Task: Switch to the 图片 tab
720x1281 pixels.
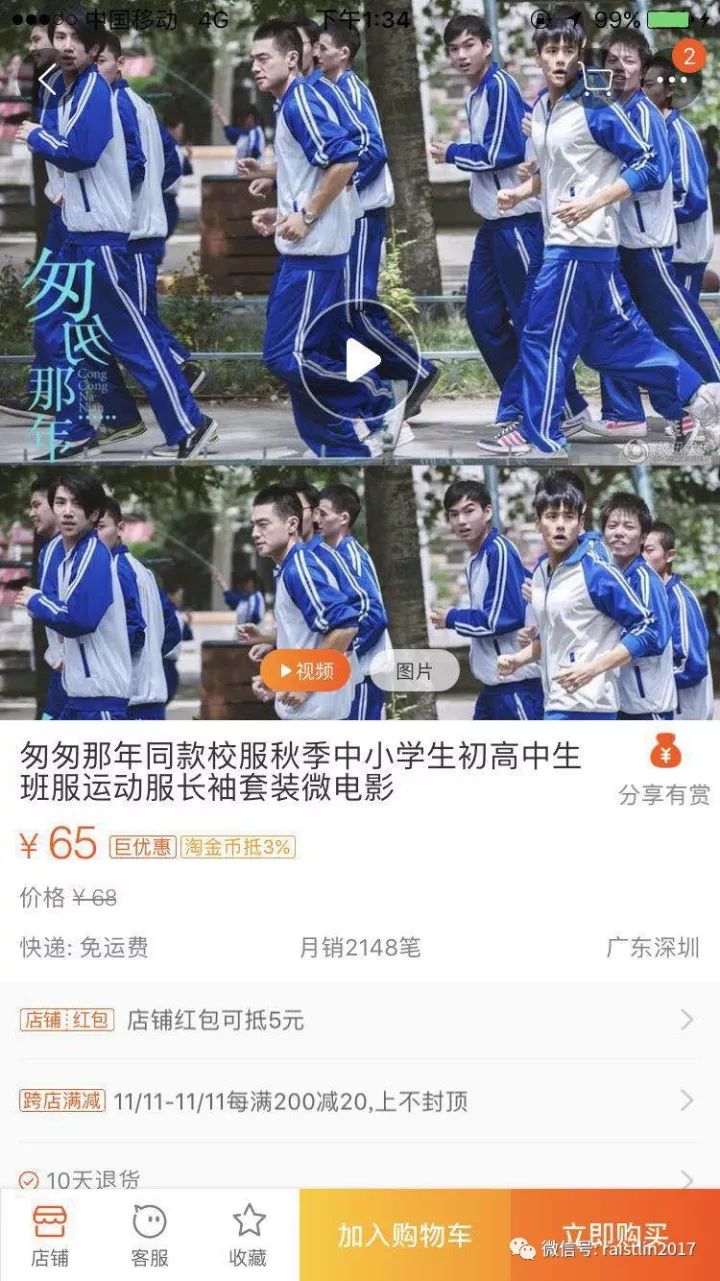Action: (414, 671)
